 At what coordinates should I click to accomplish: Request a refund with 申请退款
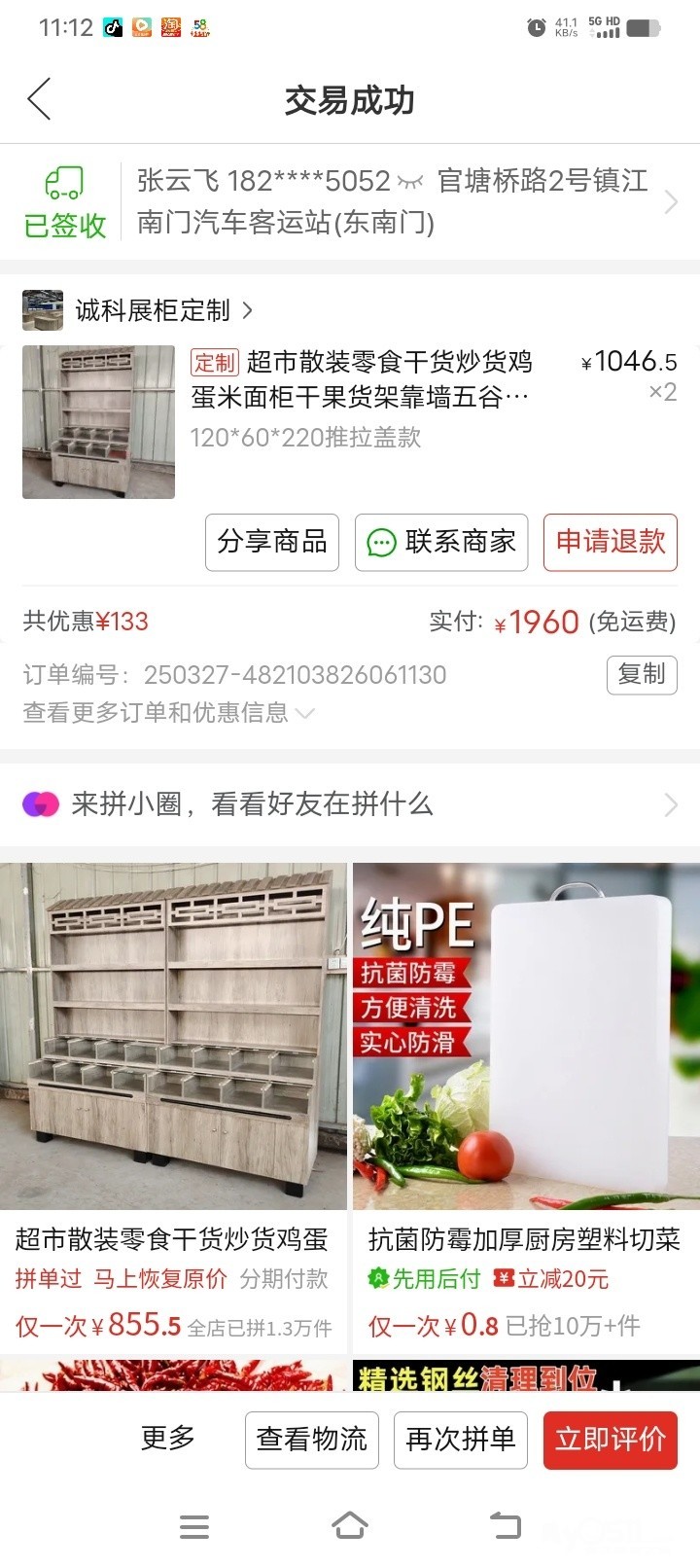[611, 542]
